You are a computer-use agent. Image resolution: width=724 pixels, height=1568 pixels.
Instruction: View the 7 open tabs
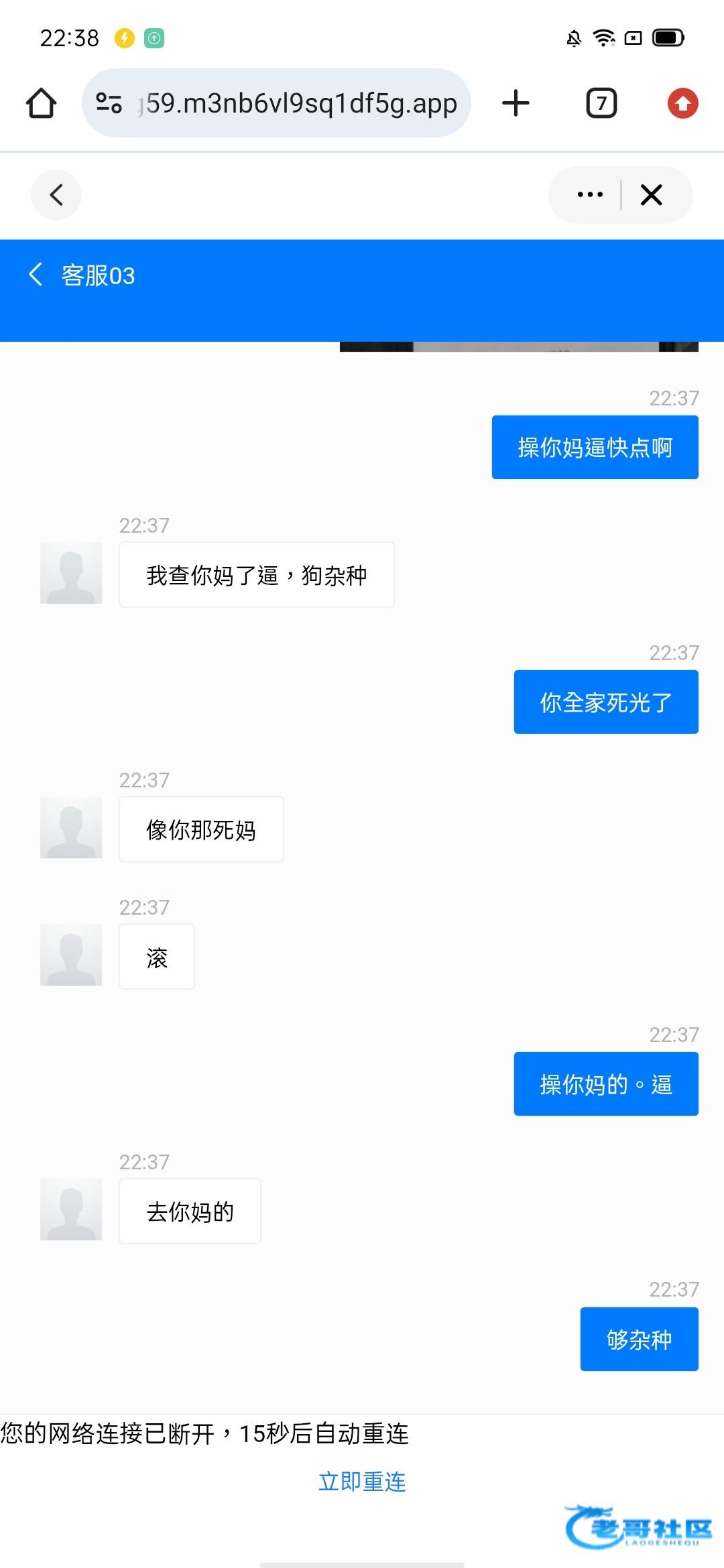click(x=601, y=103)
